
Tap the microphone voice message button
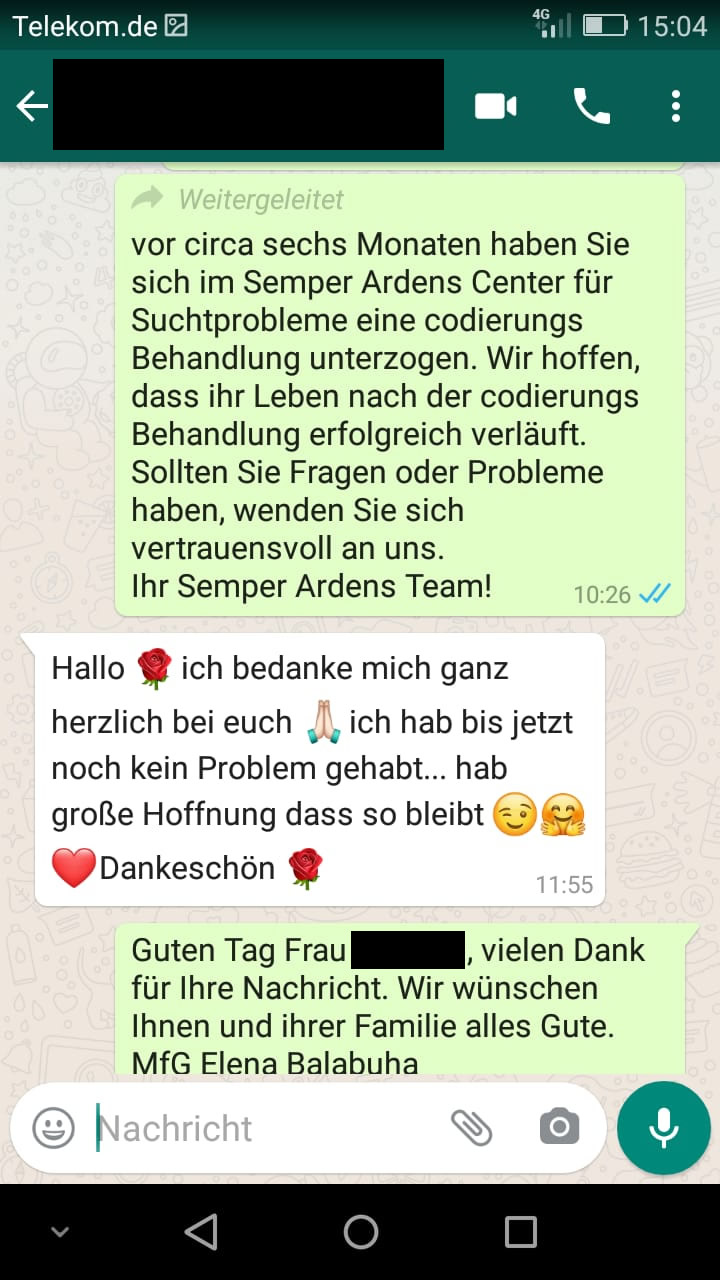pyautogui.click(x=663, y=1128)
